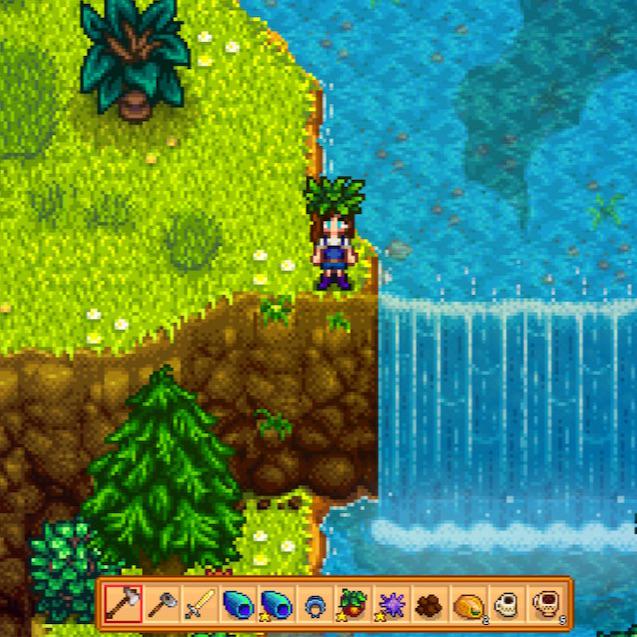Select the coffee cup with count 5
Screen dimensions: 637x637
pos(545,604)
